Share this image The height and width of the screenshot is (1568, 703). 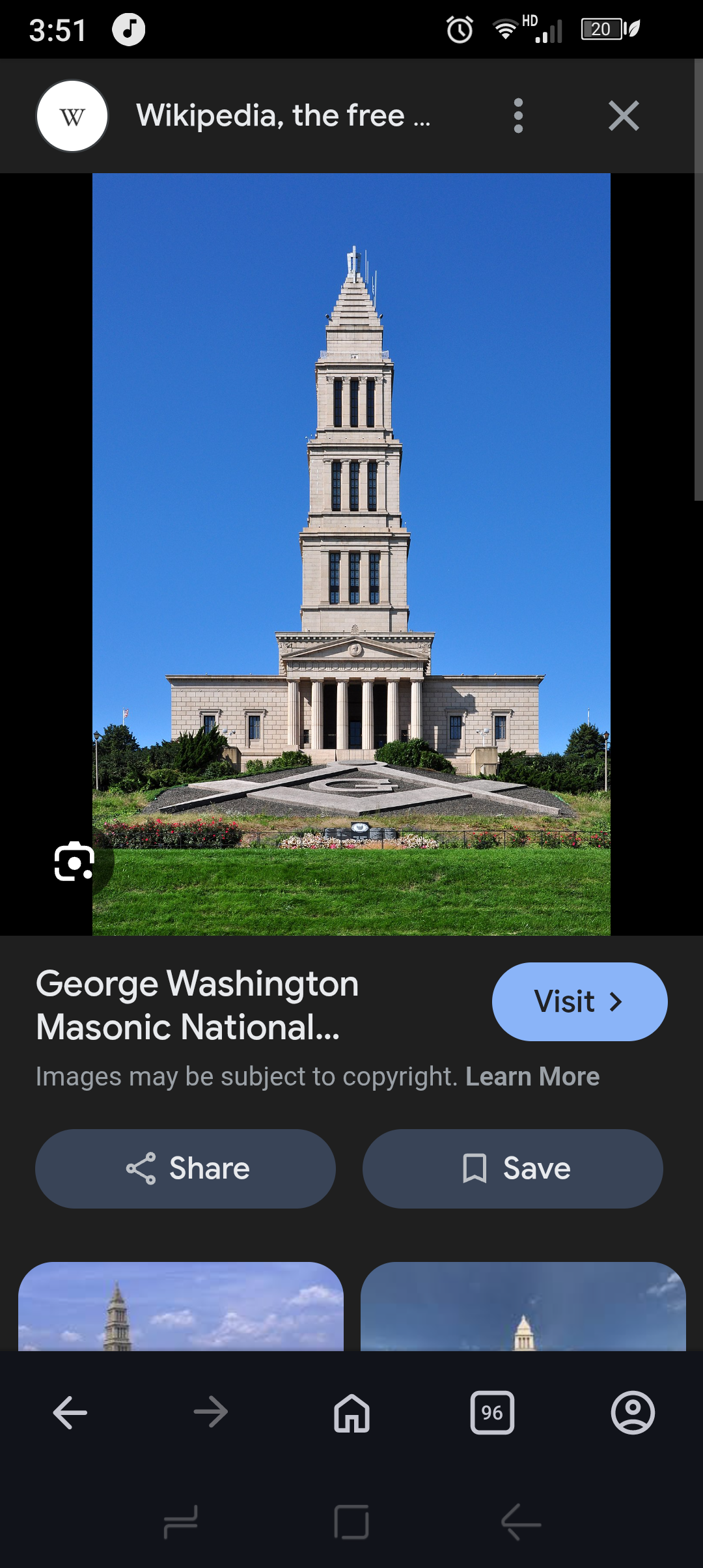point(186,1169)
